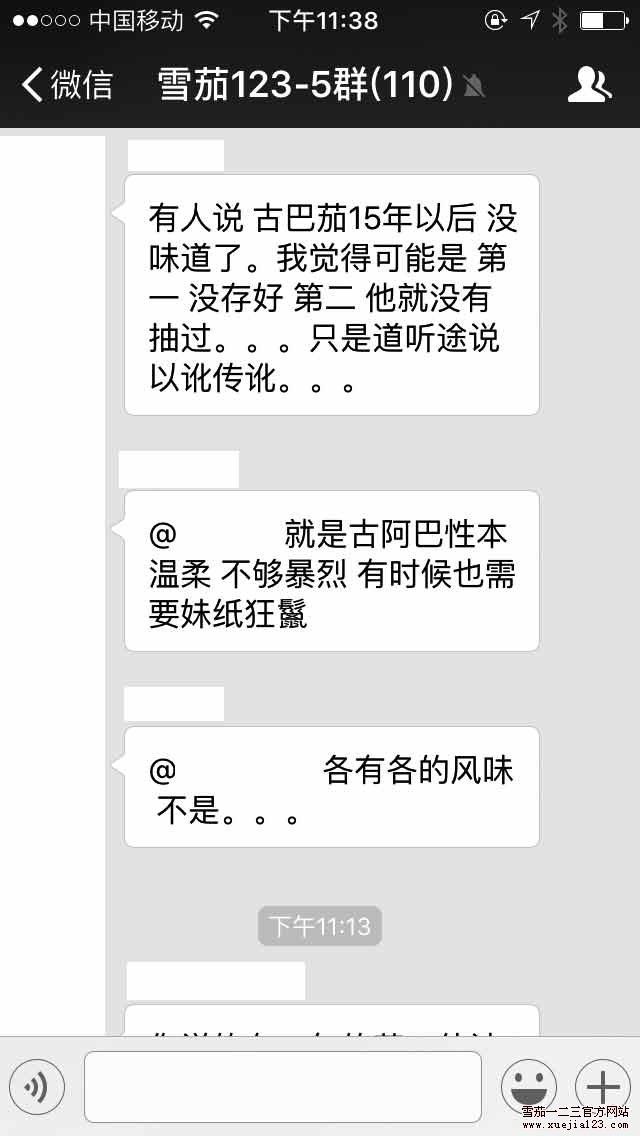Focus the message text field
This screenshot has height=1136, width=640.
tap(282, 1087)
